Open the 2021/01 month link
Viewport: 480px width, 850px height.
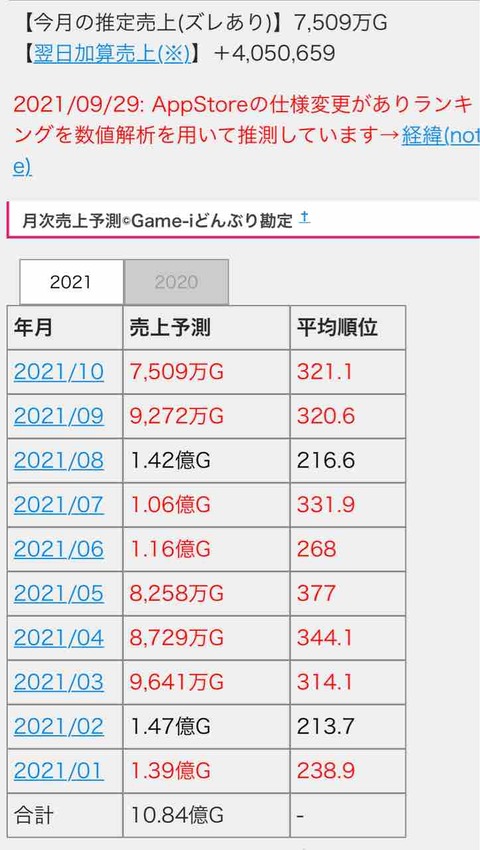(x=59, y=771)
